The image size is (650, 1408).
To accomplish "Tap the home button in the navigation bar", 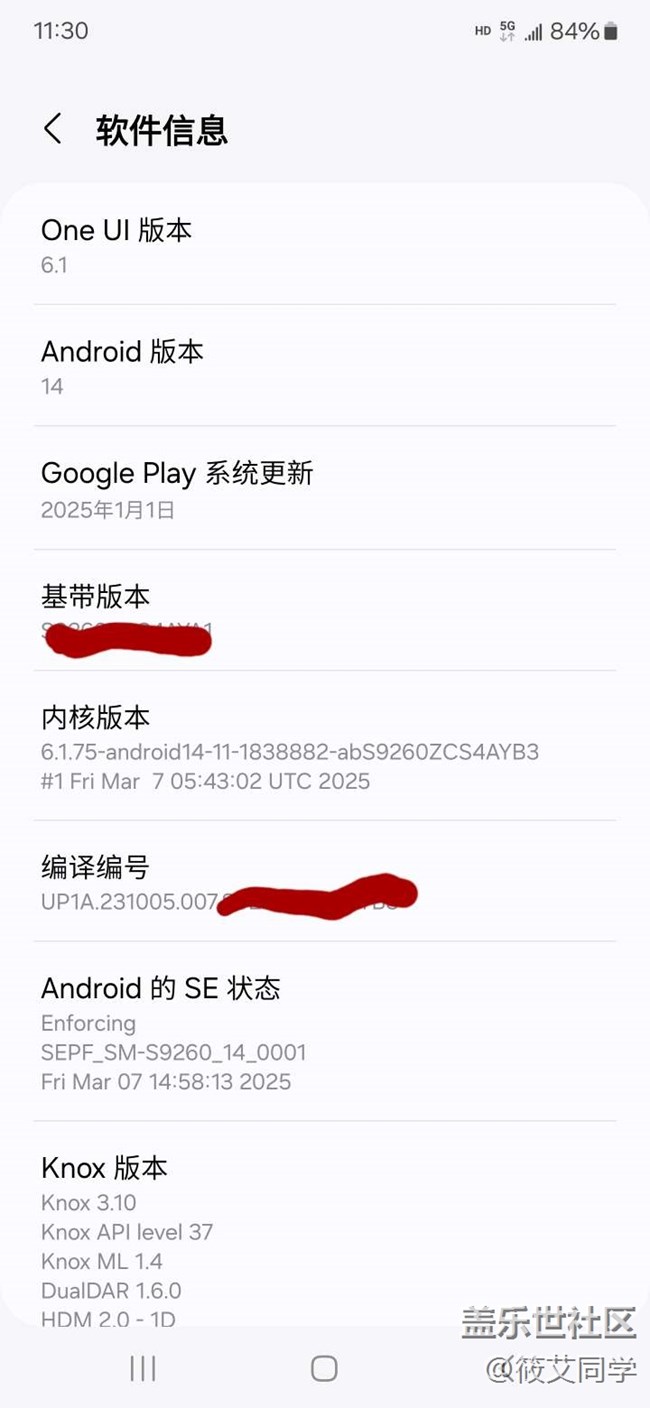I will pyautogui.click(x=324, y=1369).
